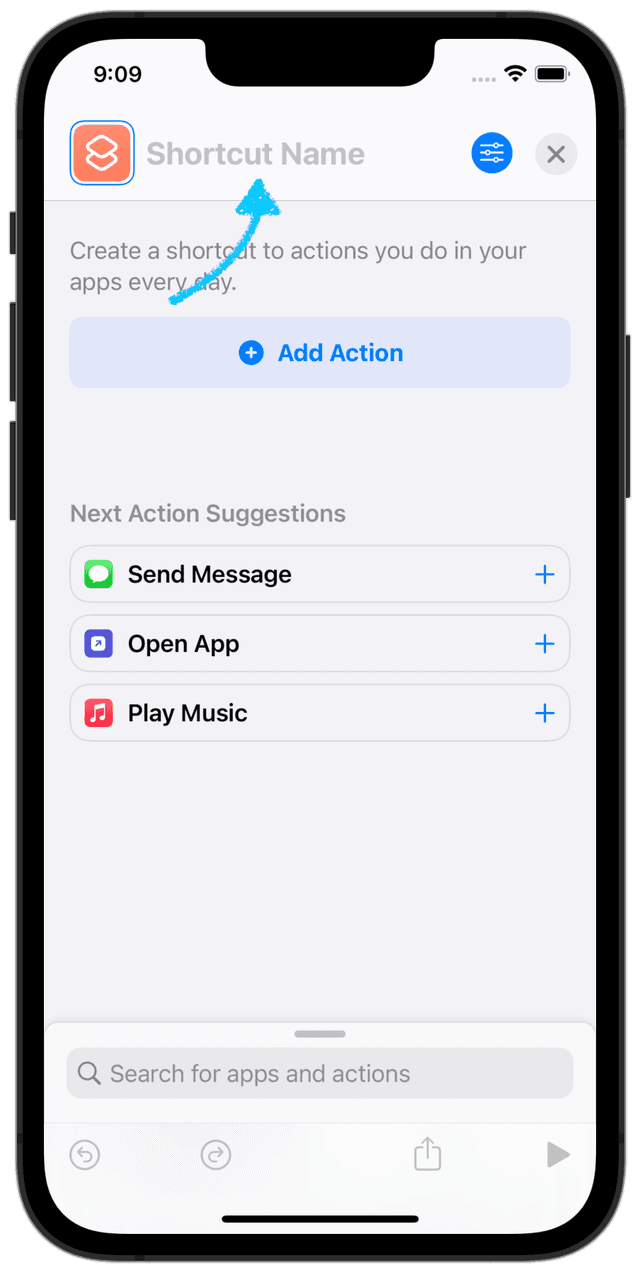Tap the Add Action button

pyautogui.click(x=320, y=353)
